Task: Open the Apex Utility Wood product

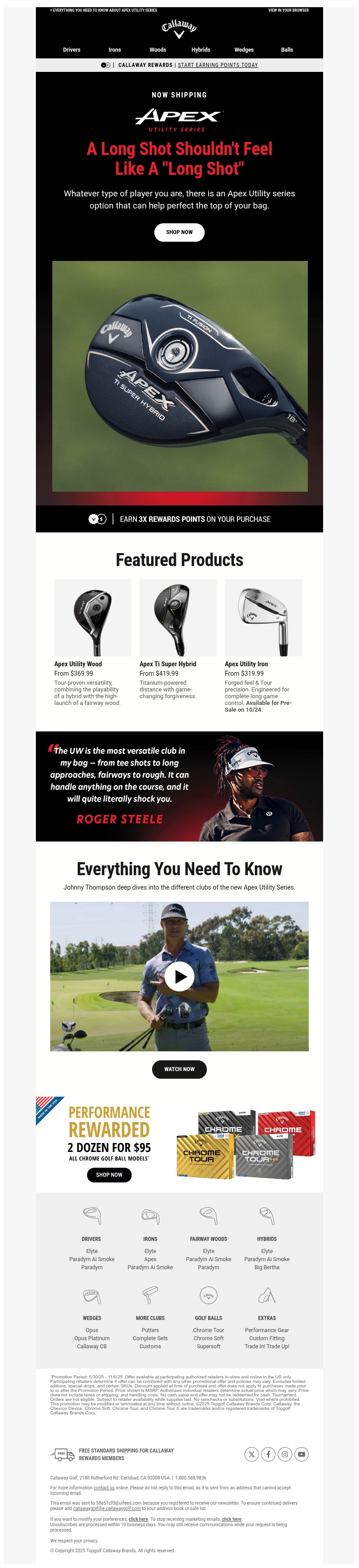Action: pos(78,664)
